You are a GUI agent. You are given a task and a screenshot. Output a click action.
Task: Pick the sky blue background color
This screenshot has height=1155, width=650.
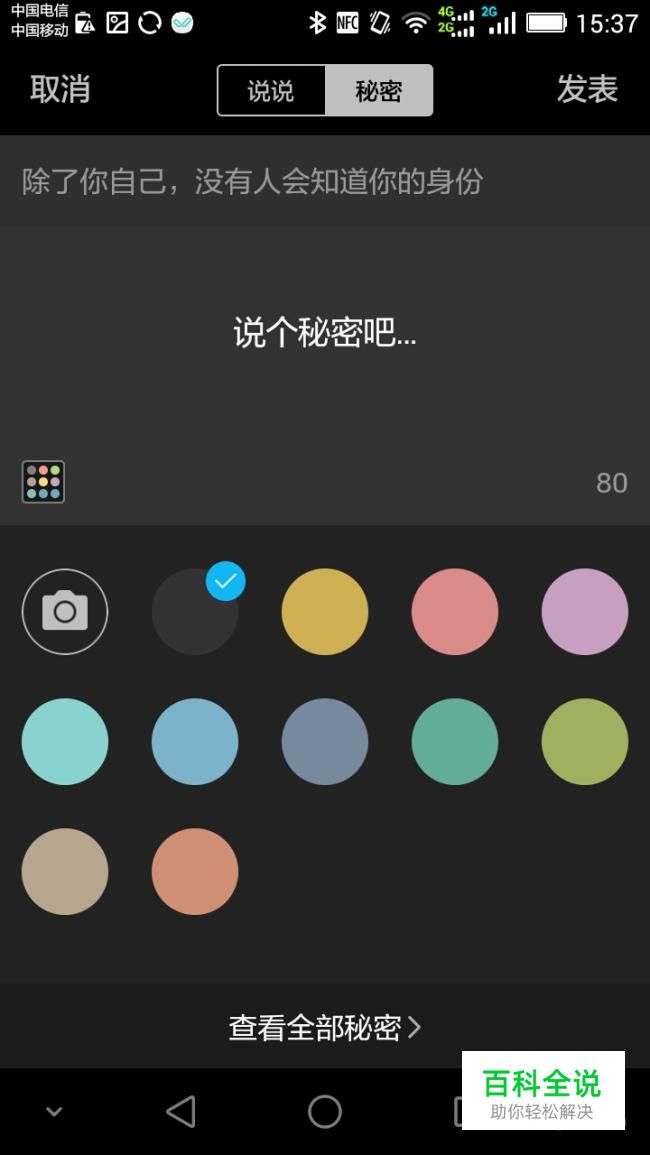click(x=195, y=741)
